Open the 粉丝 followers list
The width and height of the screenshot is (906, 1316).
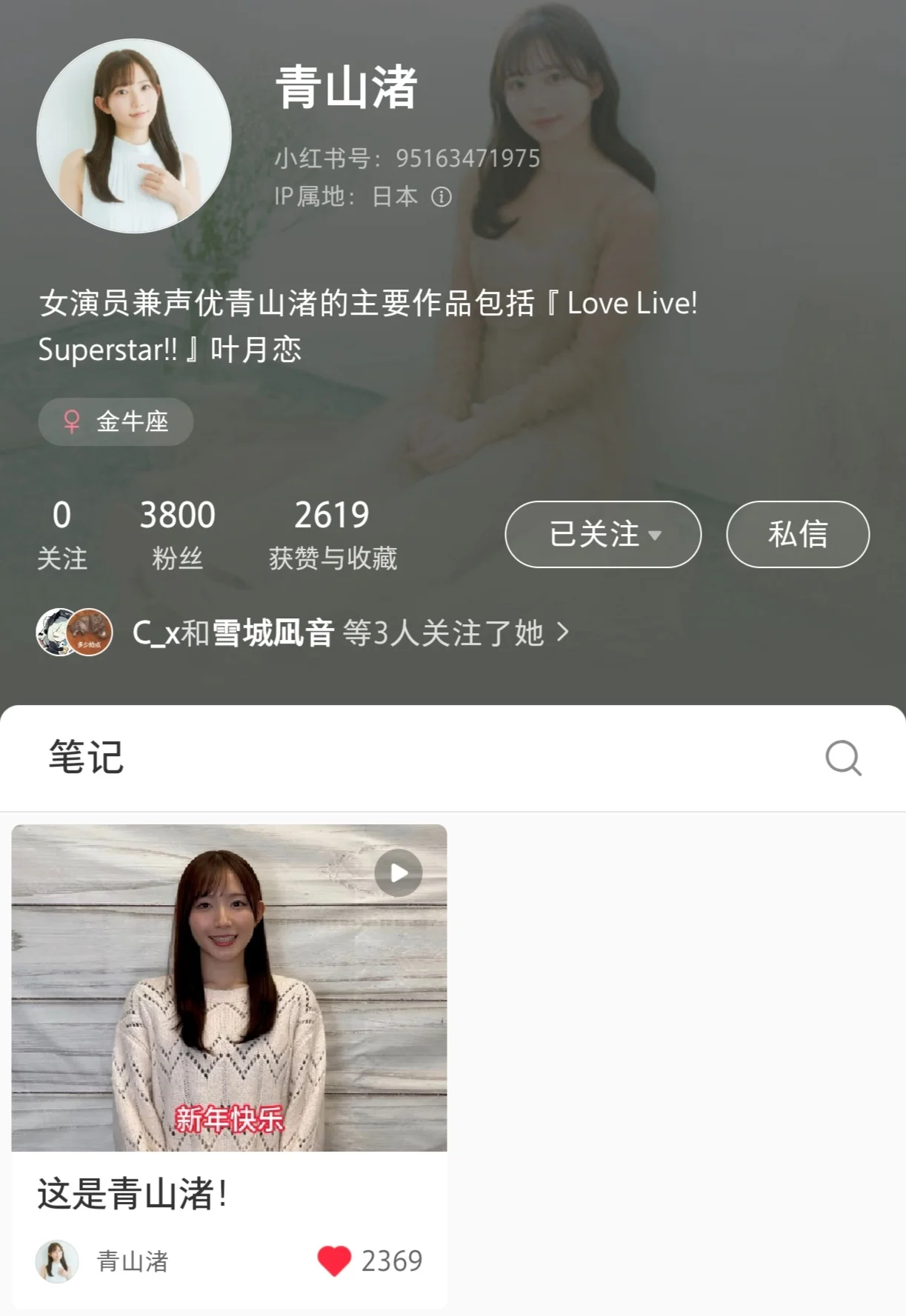click(177, 533)
